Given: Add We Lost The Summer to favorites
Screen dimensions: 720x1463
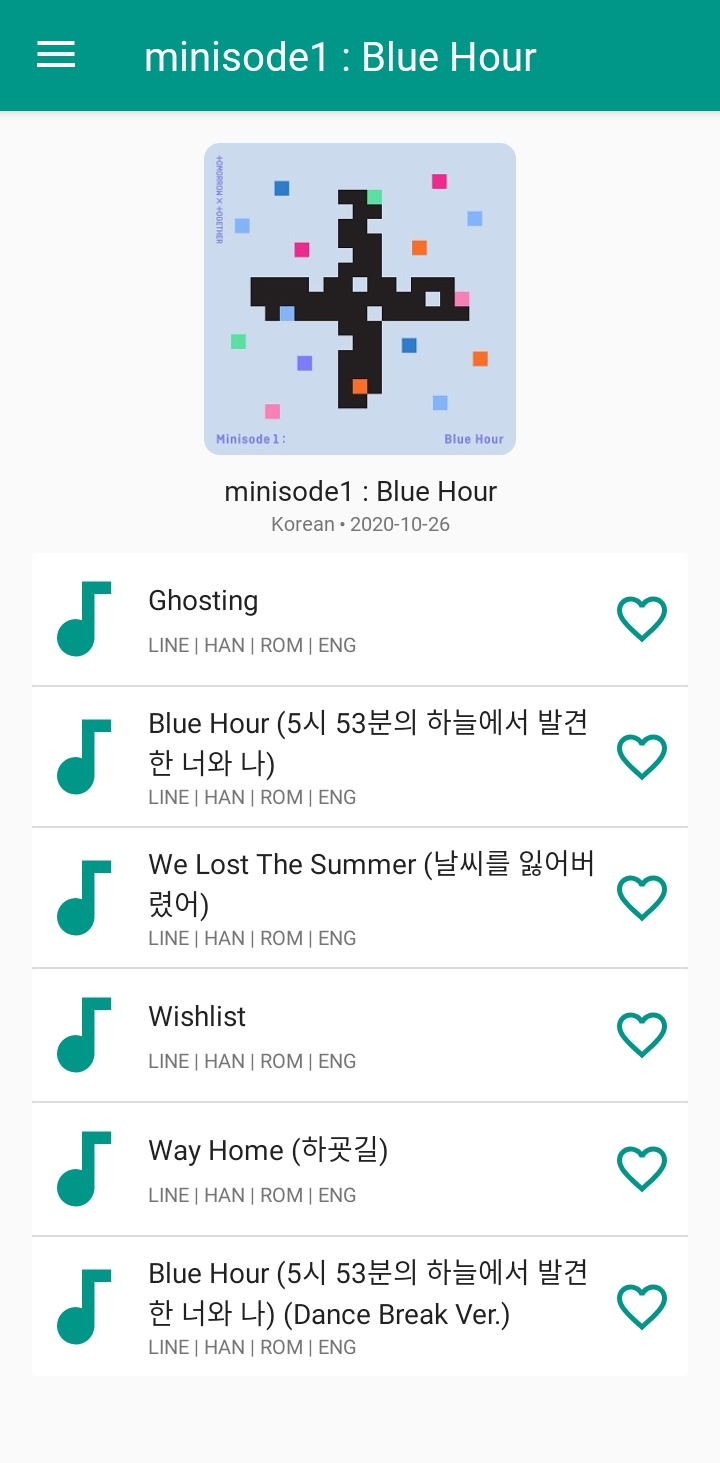Looking at the screenshot, I should click(x=641, y=898).
